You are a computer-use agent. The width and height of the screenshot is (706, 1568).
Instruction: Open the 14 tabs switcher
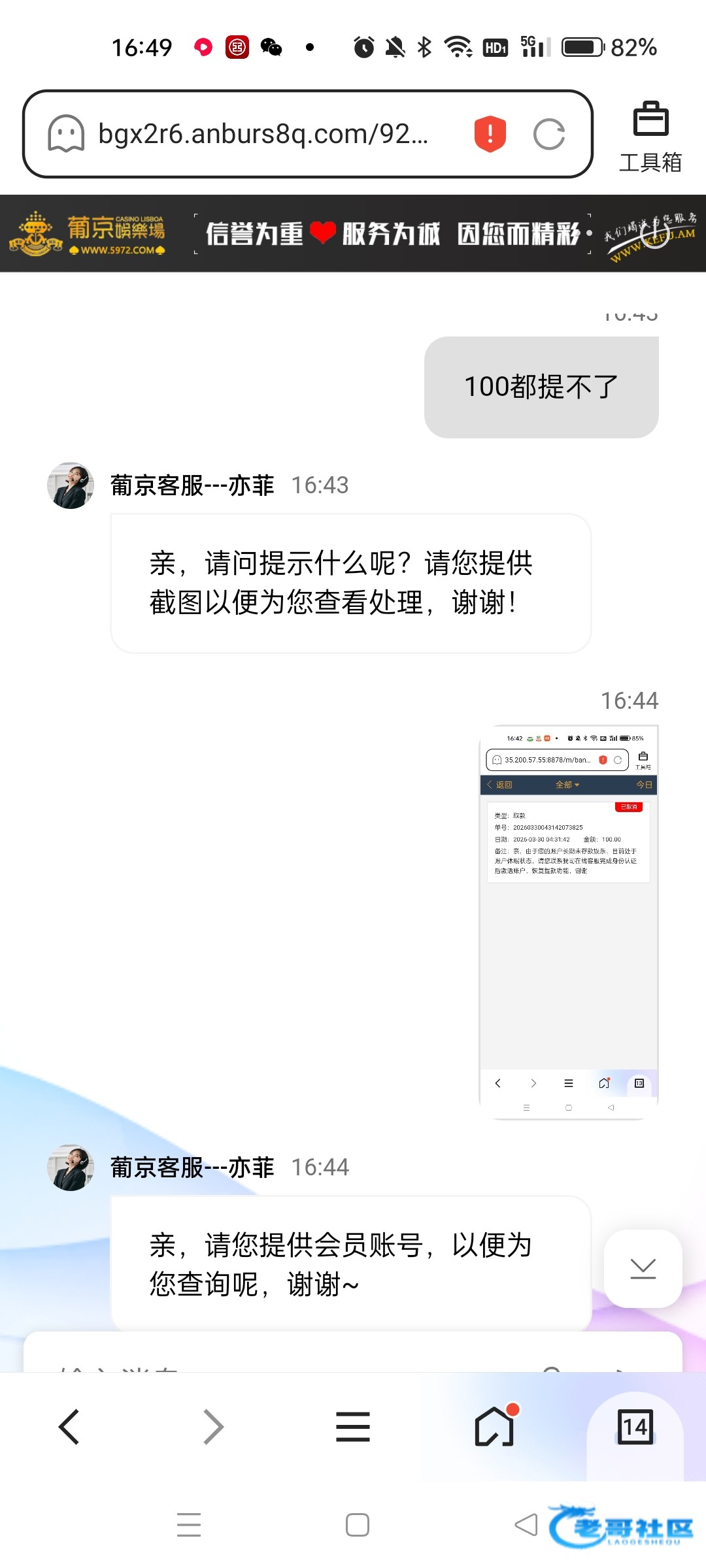635,1427
